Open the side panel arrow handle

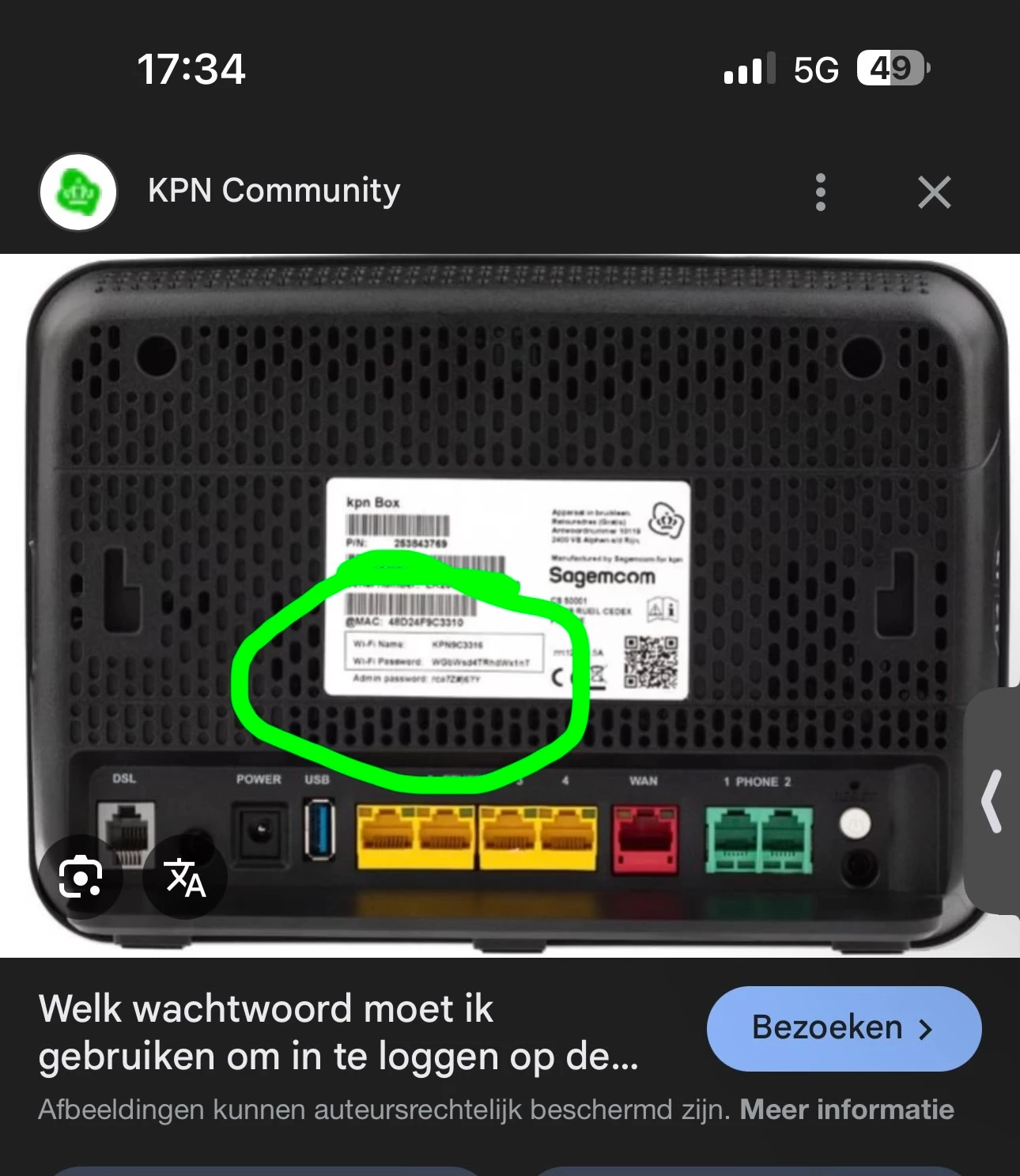click(x=993, y=800)
